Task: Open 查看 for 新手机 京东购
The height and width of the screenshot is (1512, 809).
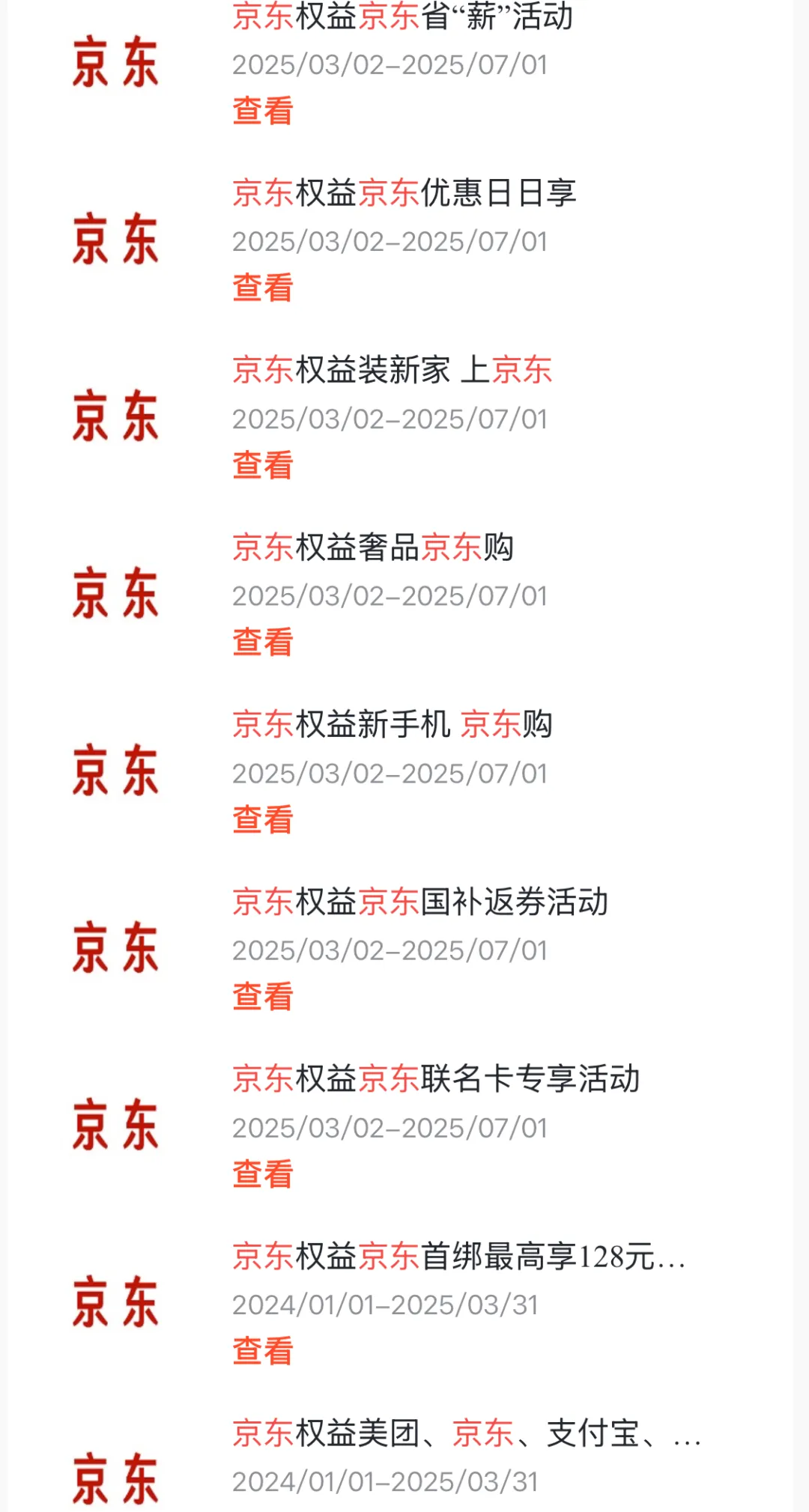Action: click(262, 819)
